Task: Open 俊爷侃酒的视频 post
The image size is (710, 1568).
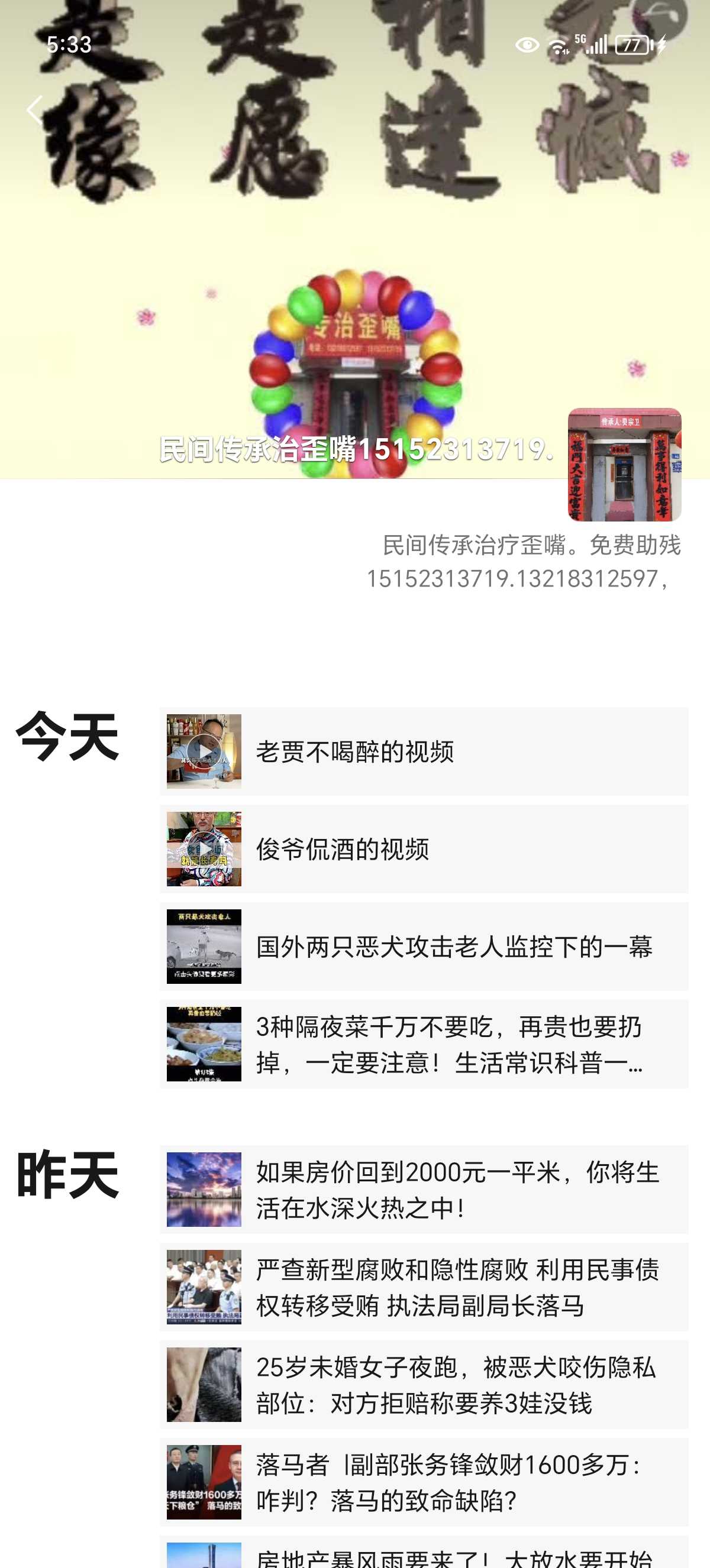Action: (x=424, y=849)
